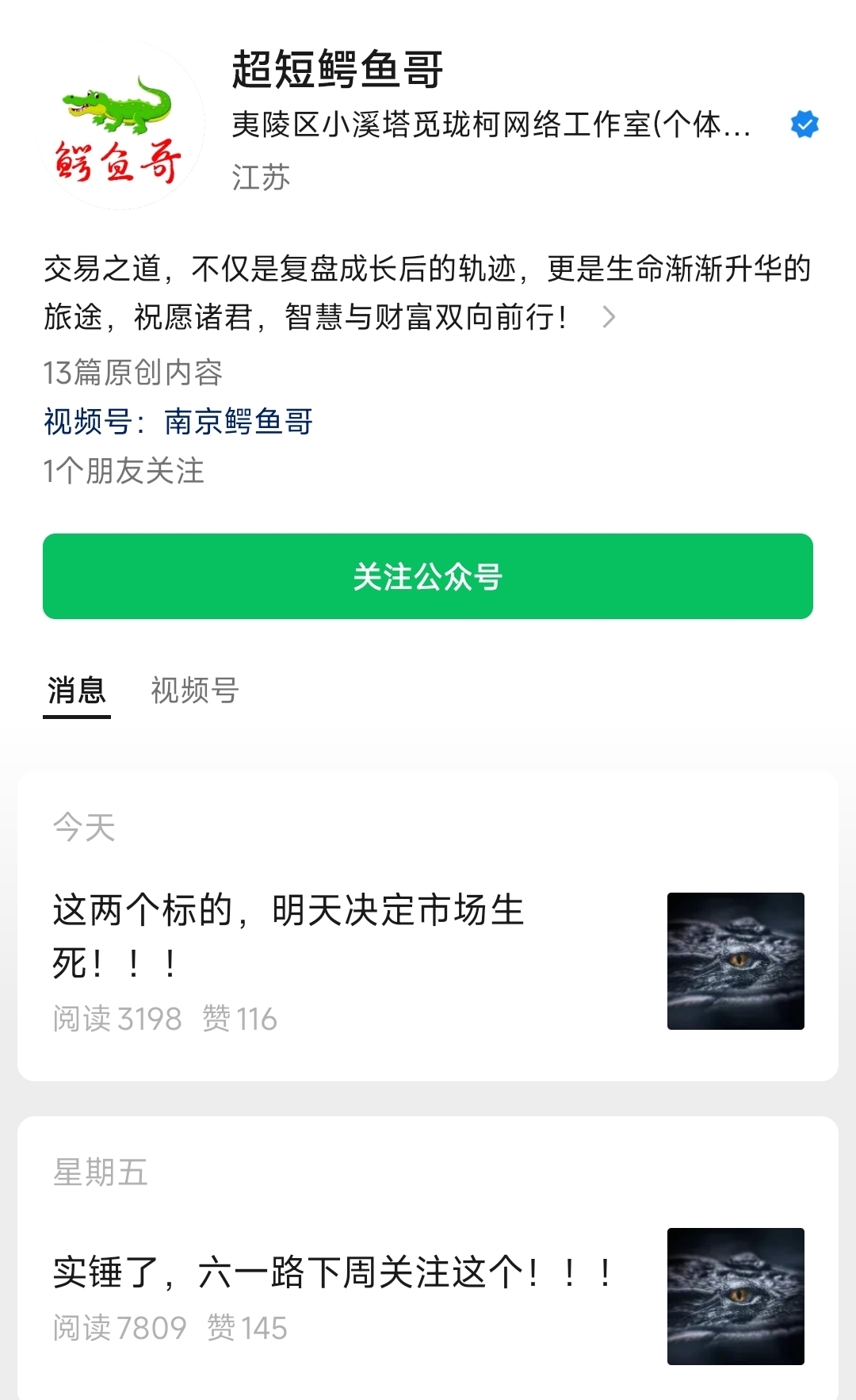The width and height of the screenshot is (856, 1400).
Task: Open the 南京鳄鱼哥 video channel link
Action: (x=238, y=422)
